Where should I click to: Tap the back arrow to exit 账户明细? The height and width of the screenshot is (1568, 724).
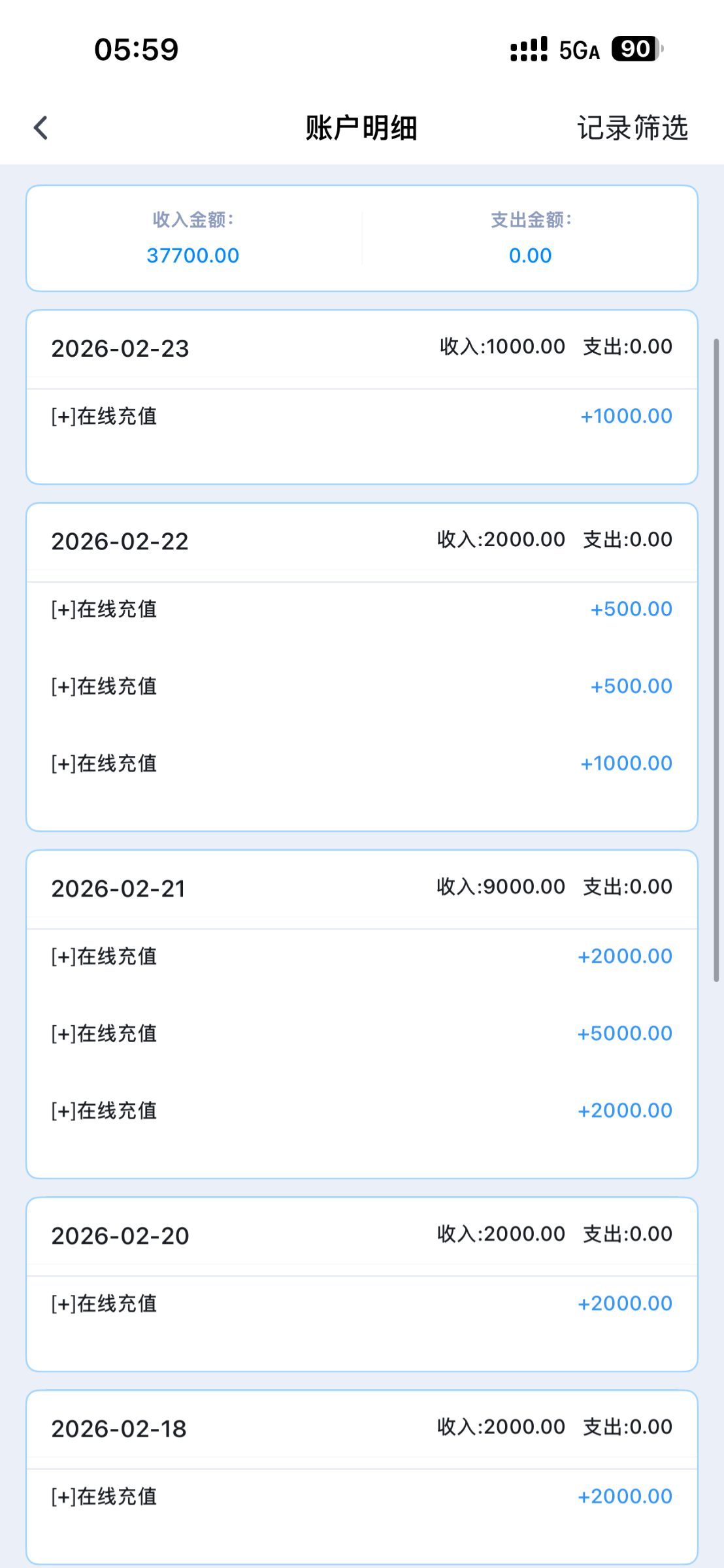tap(41, 127)
